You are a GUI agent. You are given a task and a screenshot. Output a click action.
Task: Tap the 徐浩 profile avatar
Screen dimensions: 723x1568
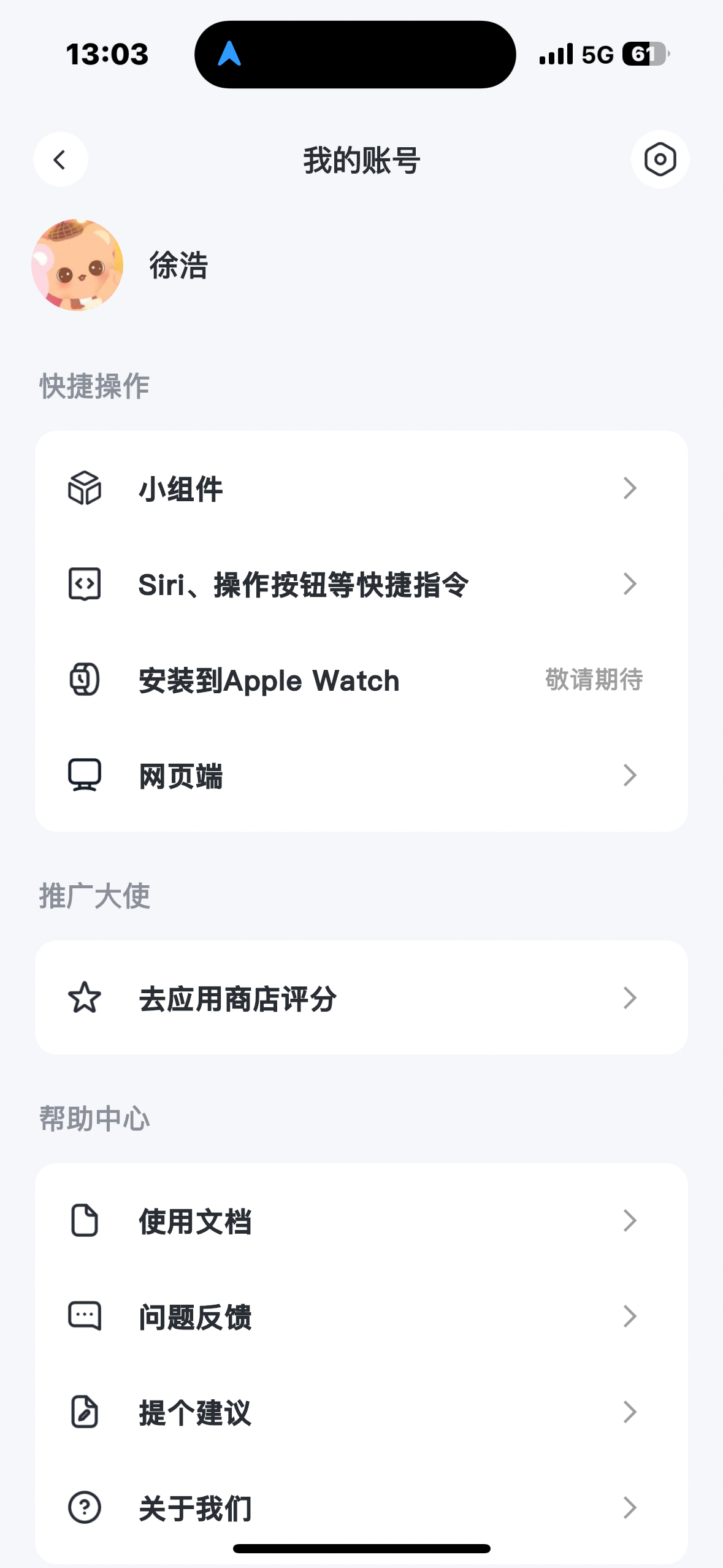click(77, 265)
